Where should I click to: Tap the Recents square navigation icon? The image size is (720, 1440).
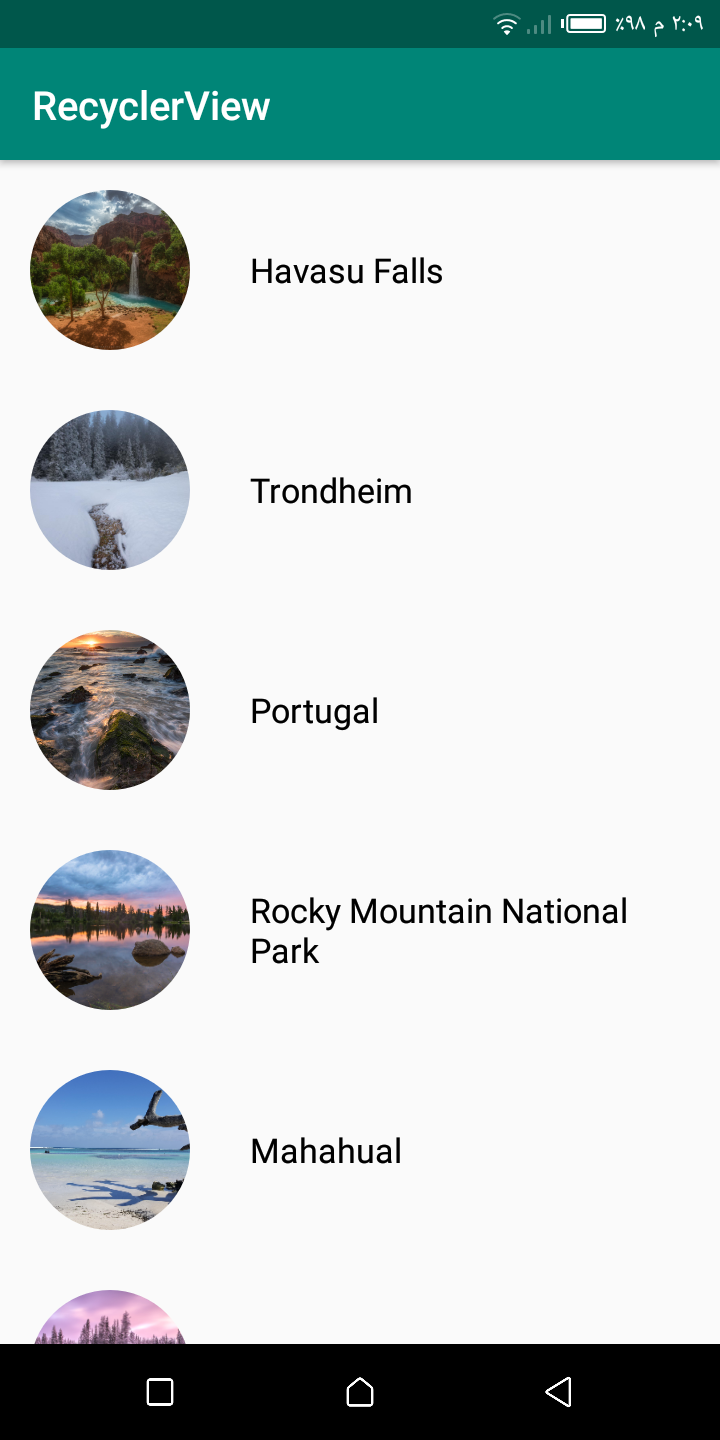pyautogui.click(x=160, y=1391)
